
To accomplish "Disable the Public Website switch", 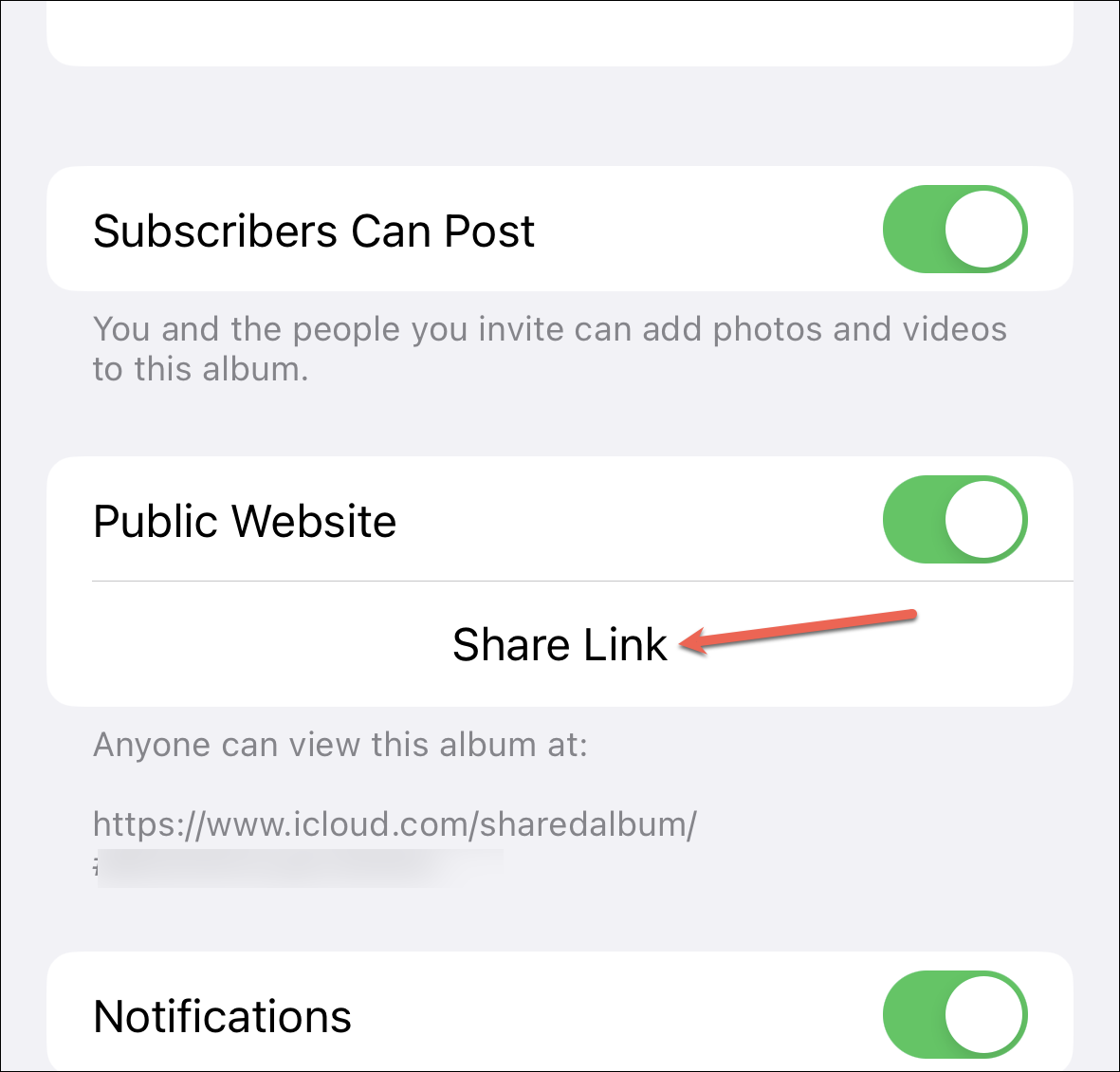I will 955,520.
